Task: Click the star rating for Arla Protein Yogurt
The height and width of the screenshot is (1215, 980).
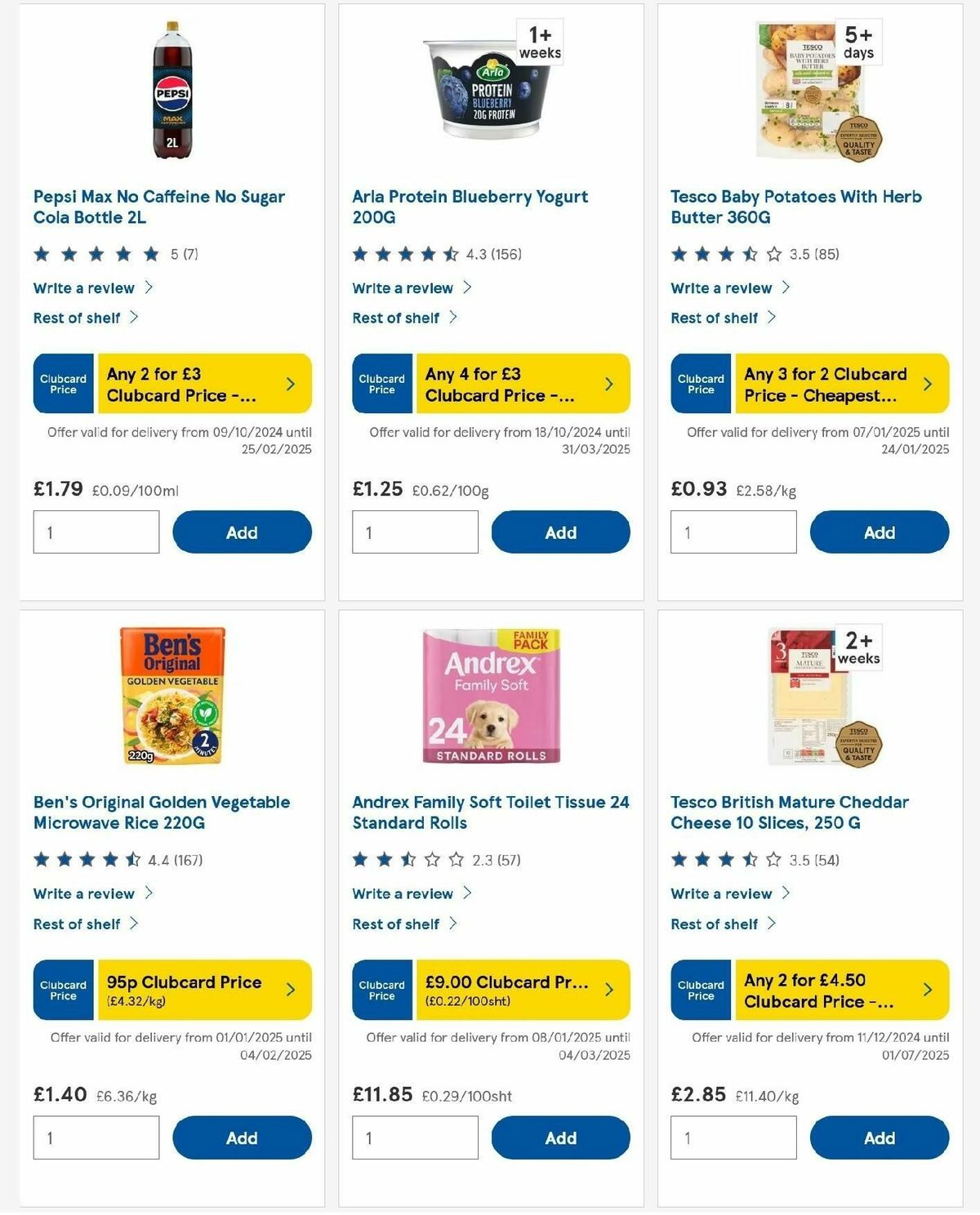Action: [404, 253]
